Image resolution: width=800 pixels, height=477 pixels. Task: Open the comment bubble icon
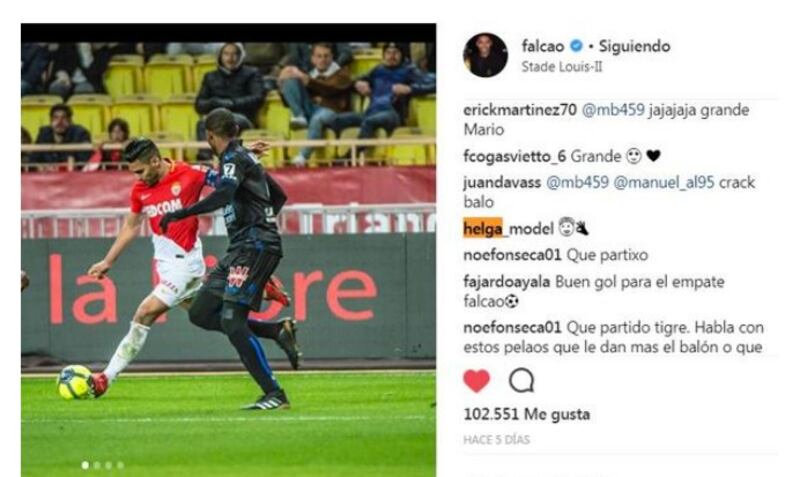(521, 381)
